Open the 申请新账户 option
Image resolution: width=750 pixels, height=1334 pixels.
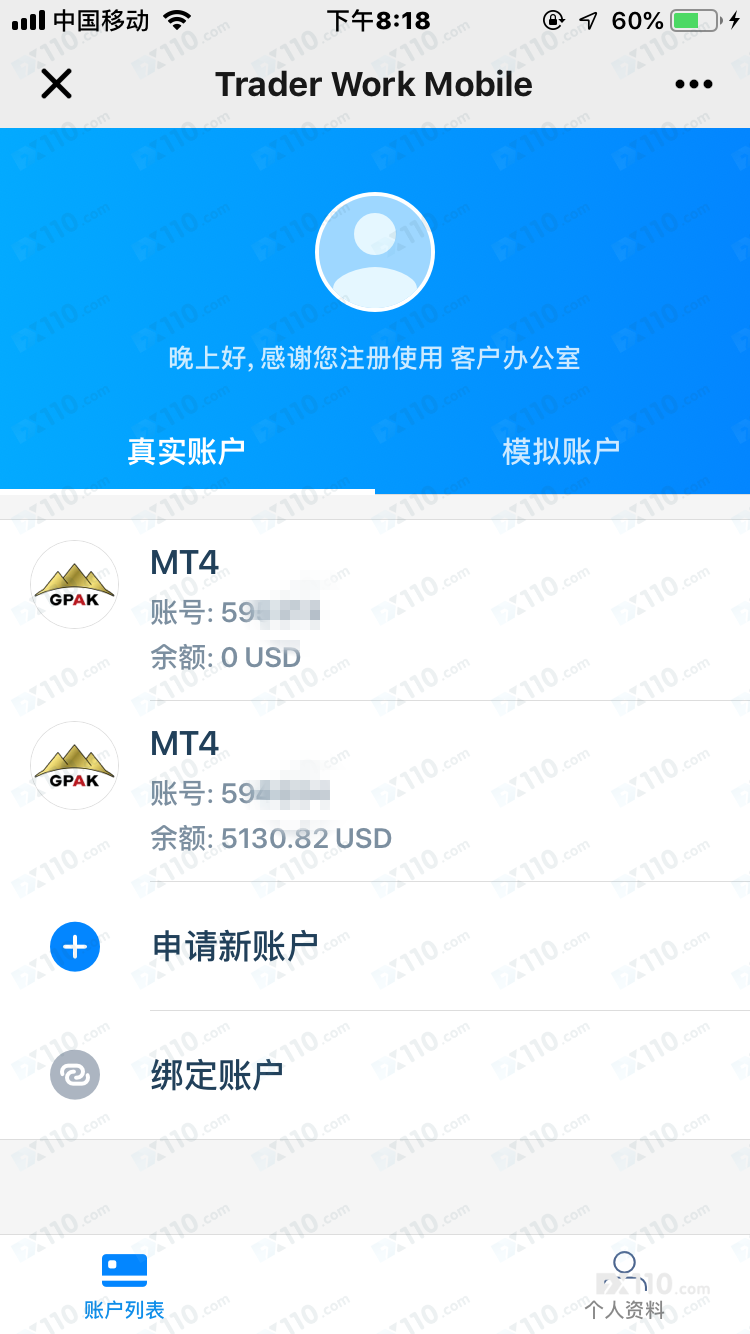click(233, 946)
